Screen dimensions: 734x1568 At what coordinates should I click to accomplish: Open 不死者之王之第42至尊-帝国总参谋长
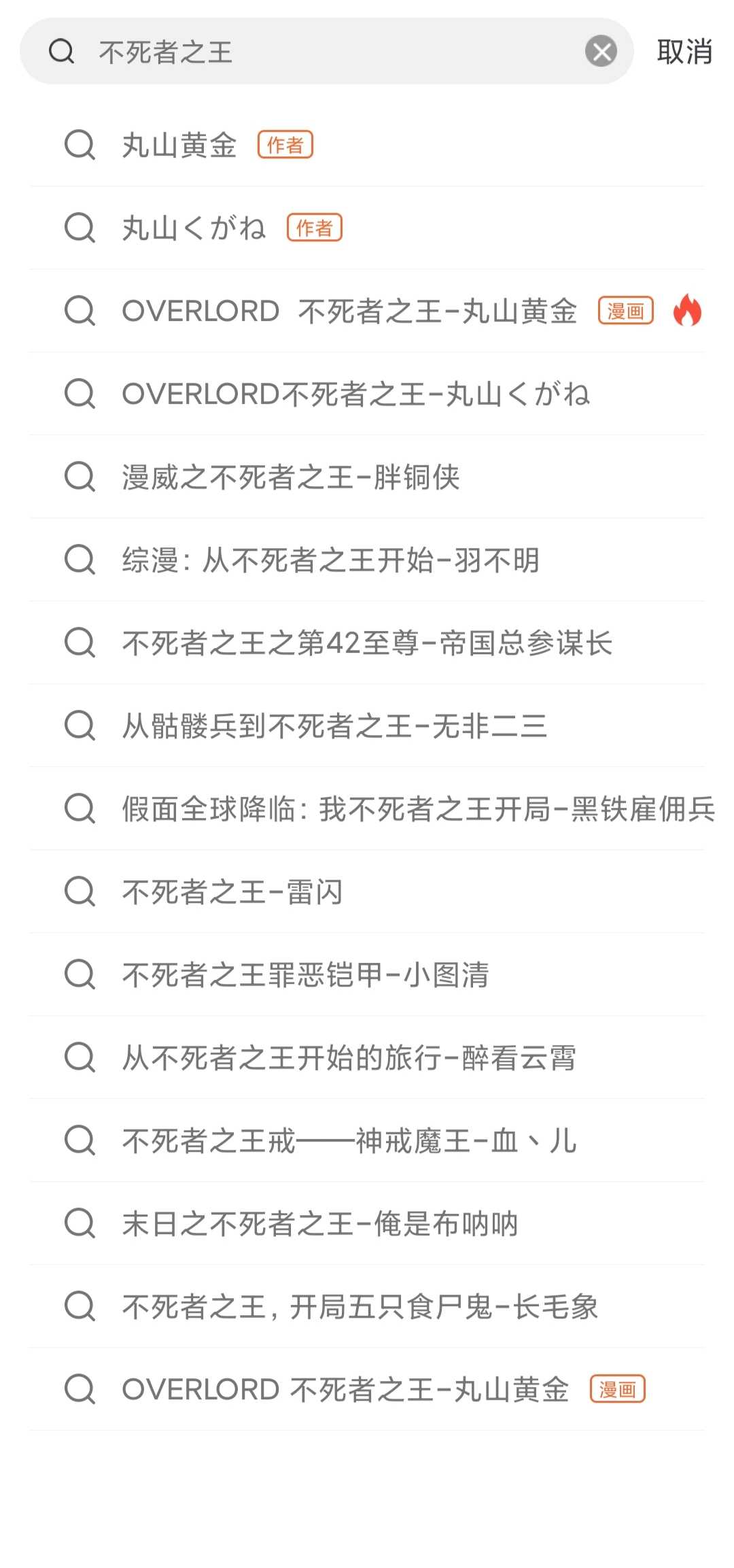[x=367, y=643]
